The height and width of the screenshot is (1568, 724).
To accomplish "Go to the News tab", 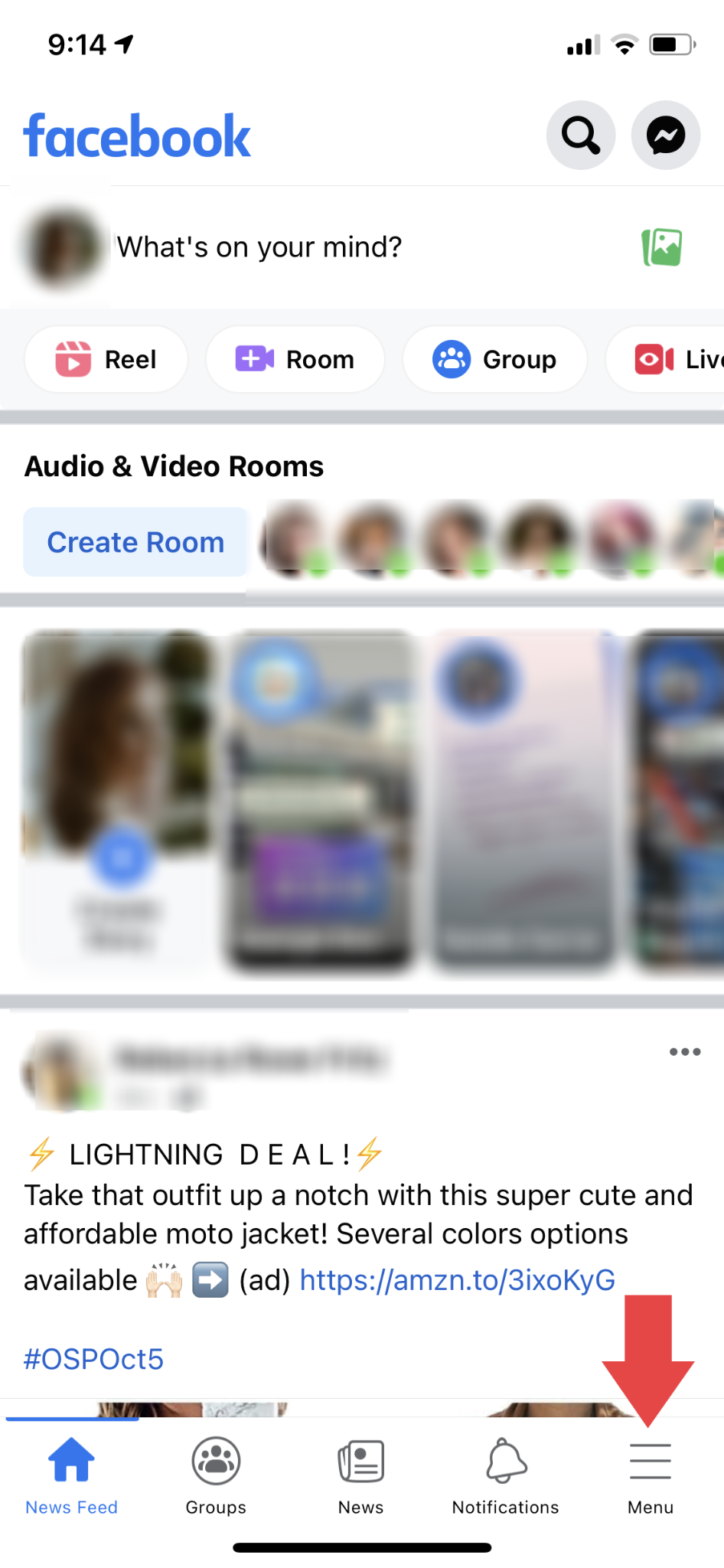I will [x=360, y=1475].
